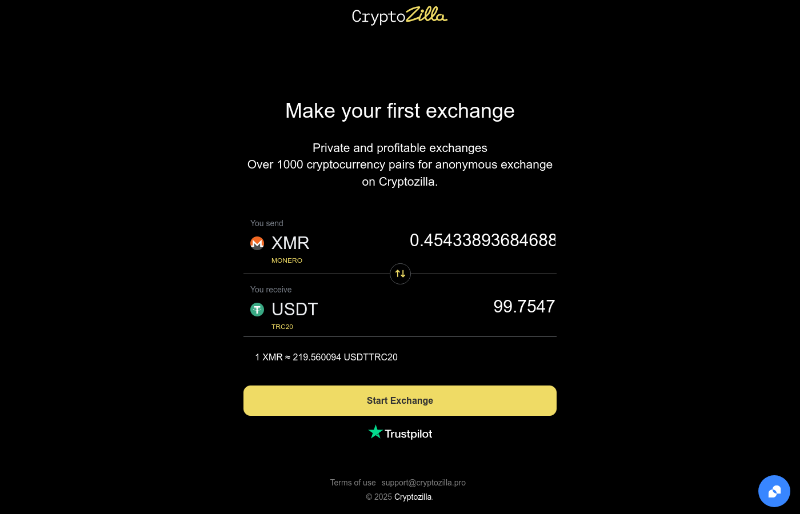Tap the support@cryptozilla.pro email link
The image size is (800, 514).
(x=424, y=482)
